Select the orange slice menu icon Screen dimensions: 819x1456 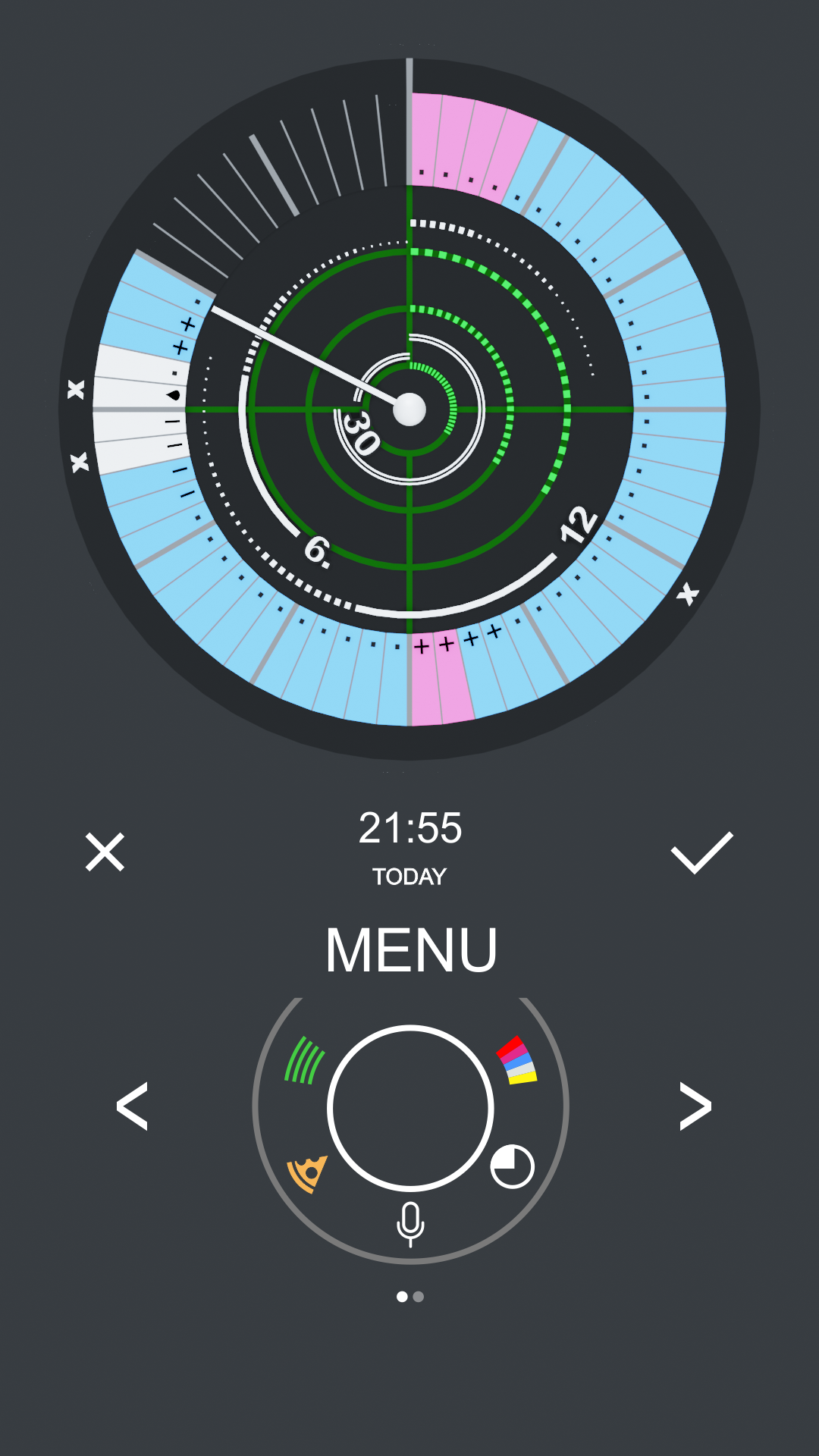(308, 1173)
